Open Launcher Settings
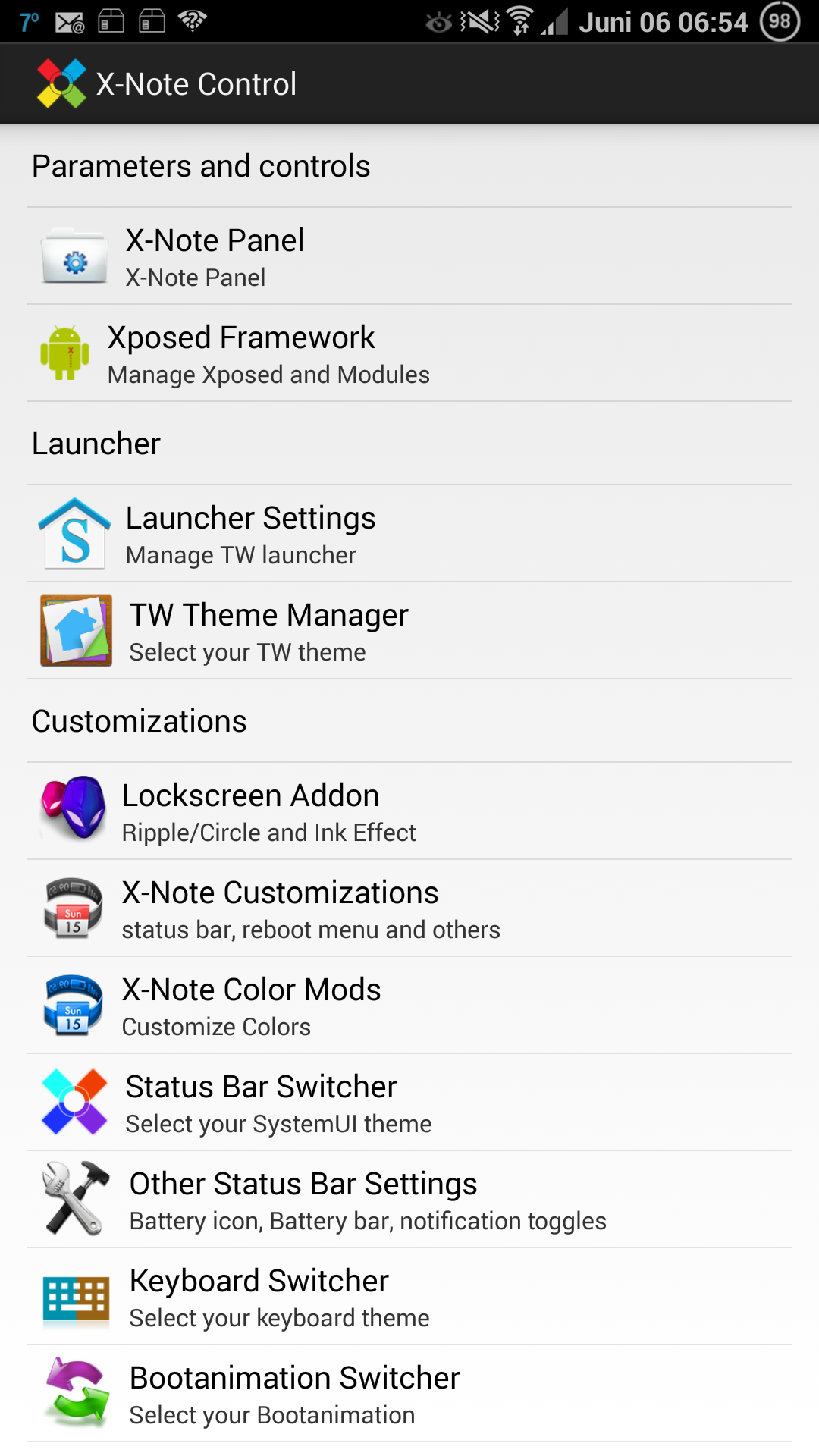 (409, 534)
